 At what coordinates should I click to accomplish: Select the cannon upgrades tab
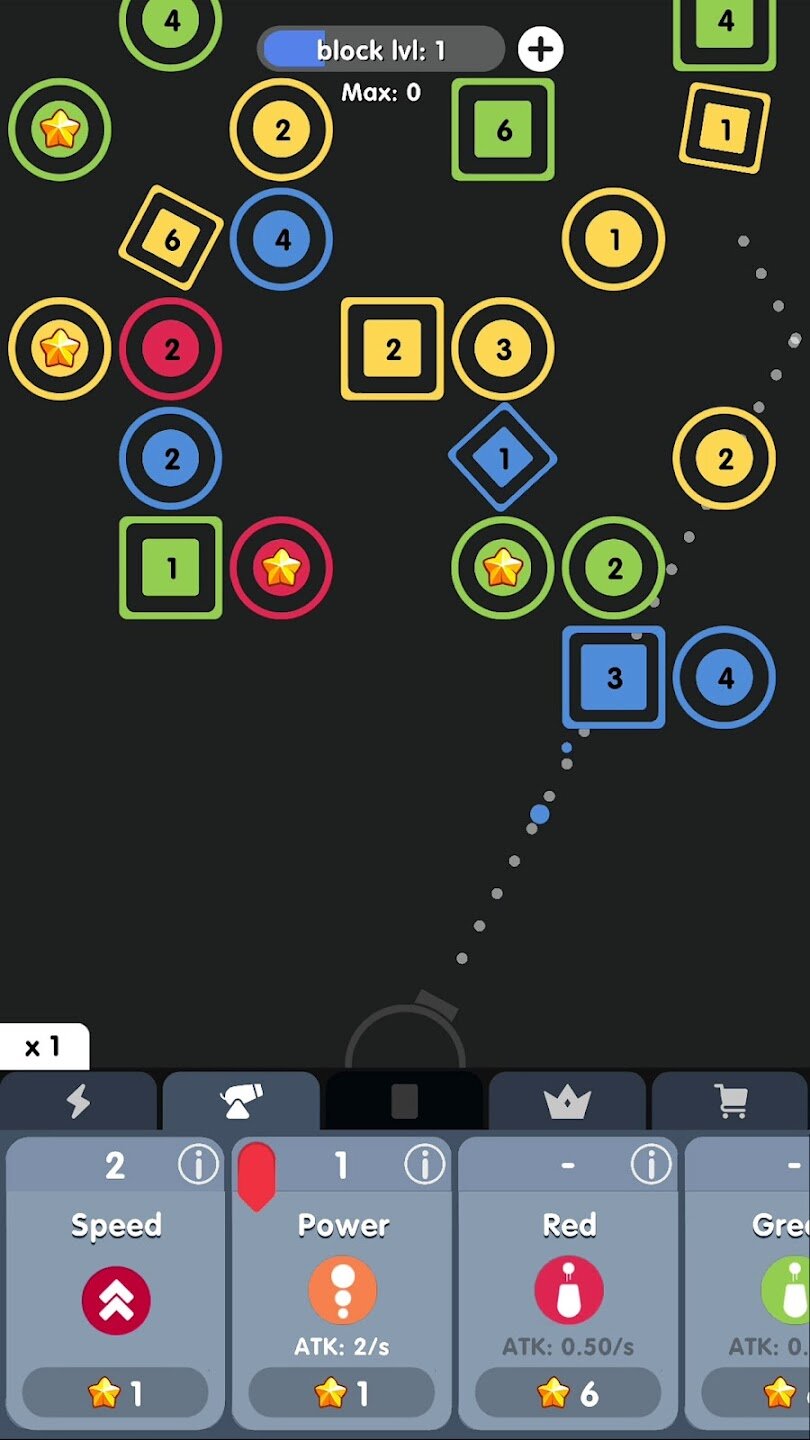pyautogui.click(x=241, y=1101)
